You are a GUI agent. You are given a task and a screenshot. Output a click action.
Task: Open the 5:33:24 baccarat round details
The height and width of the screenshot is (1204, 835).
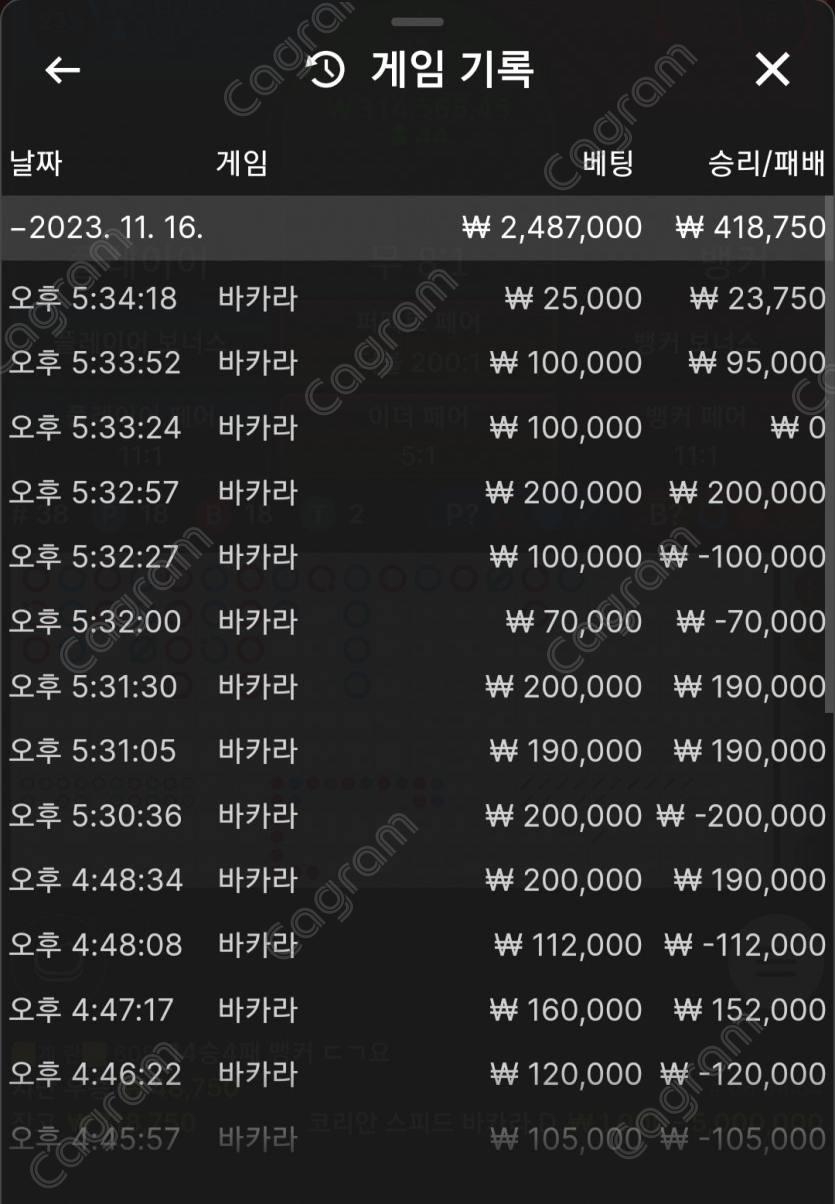coord(417,428)
